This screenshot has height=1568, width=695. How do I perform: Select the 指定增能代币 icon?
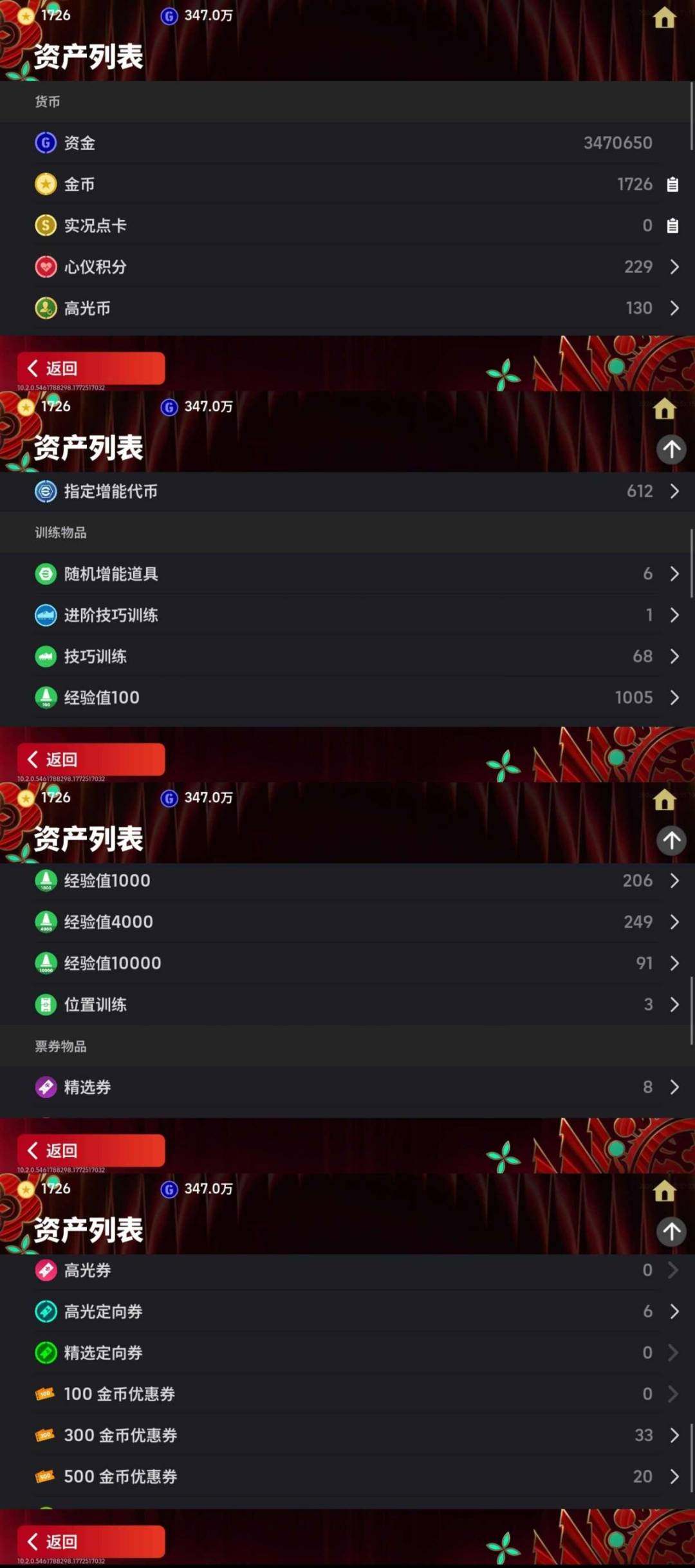pyautogui.click(x=45, y=491)
